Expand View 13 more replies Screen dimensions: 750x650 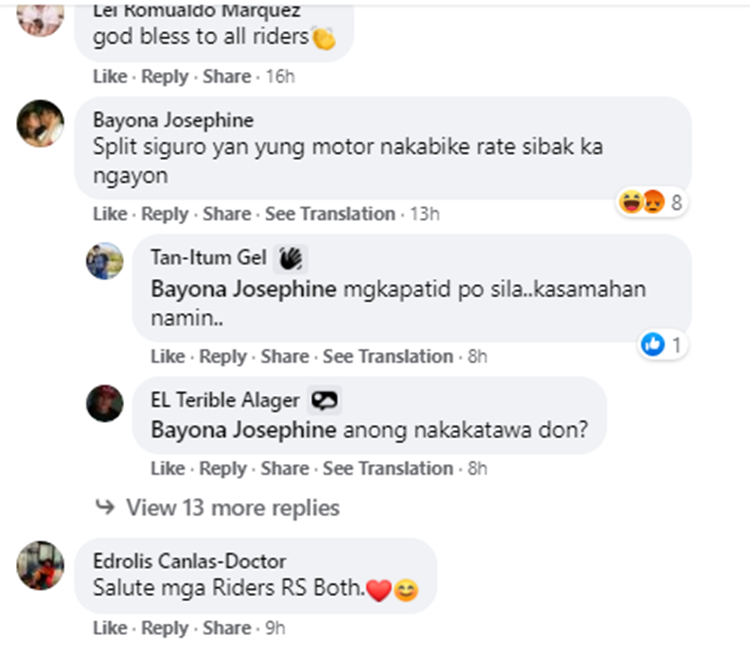tap(232, 508)
